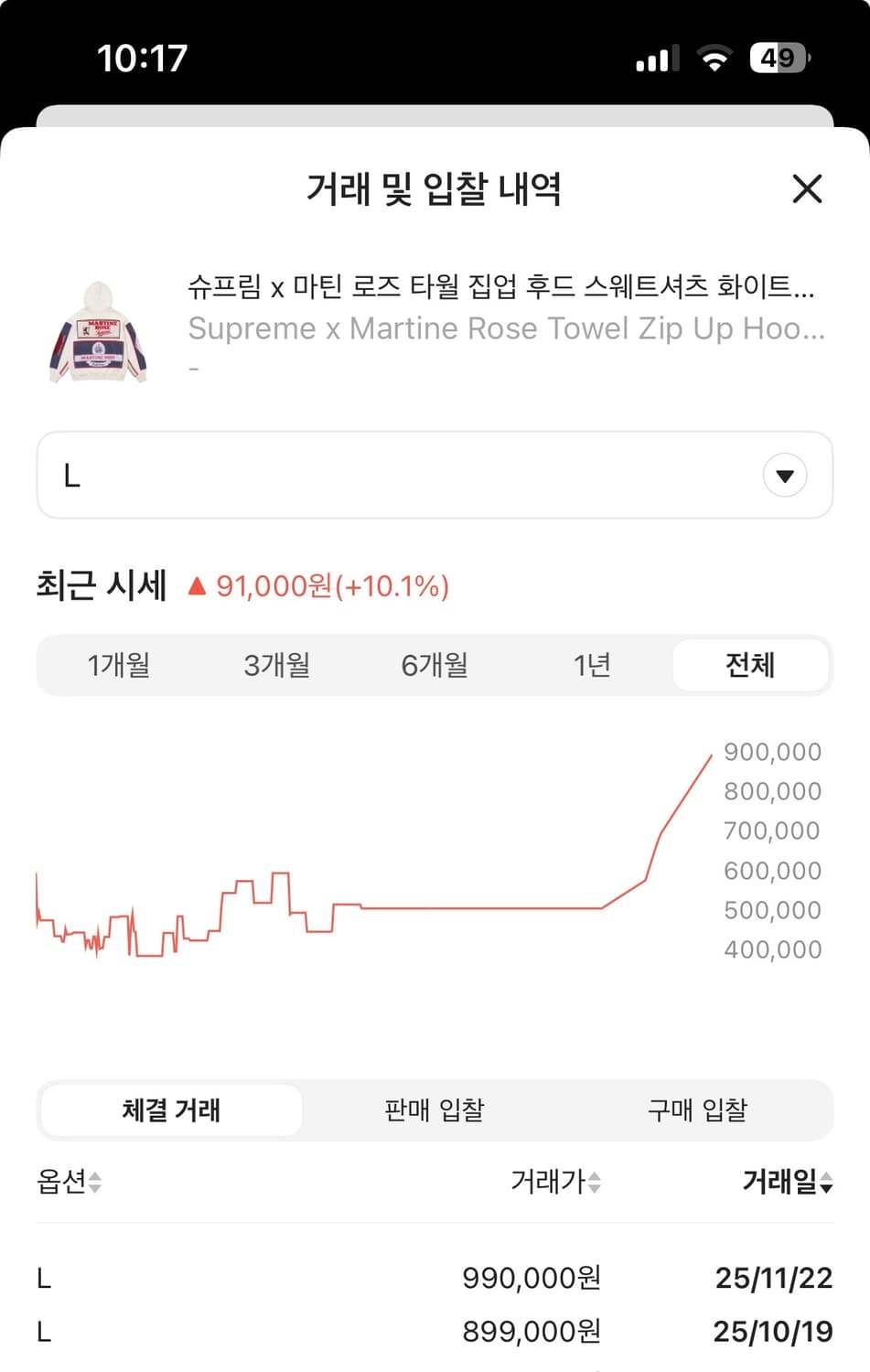Screen dimensions: 870x1372
Task: Tap the dropdown chevron on the size selector
Action: [x=784, y=475]
